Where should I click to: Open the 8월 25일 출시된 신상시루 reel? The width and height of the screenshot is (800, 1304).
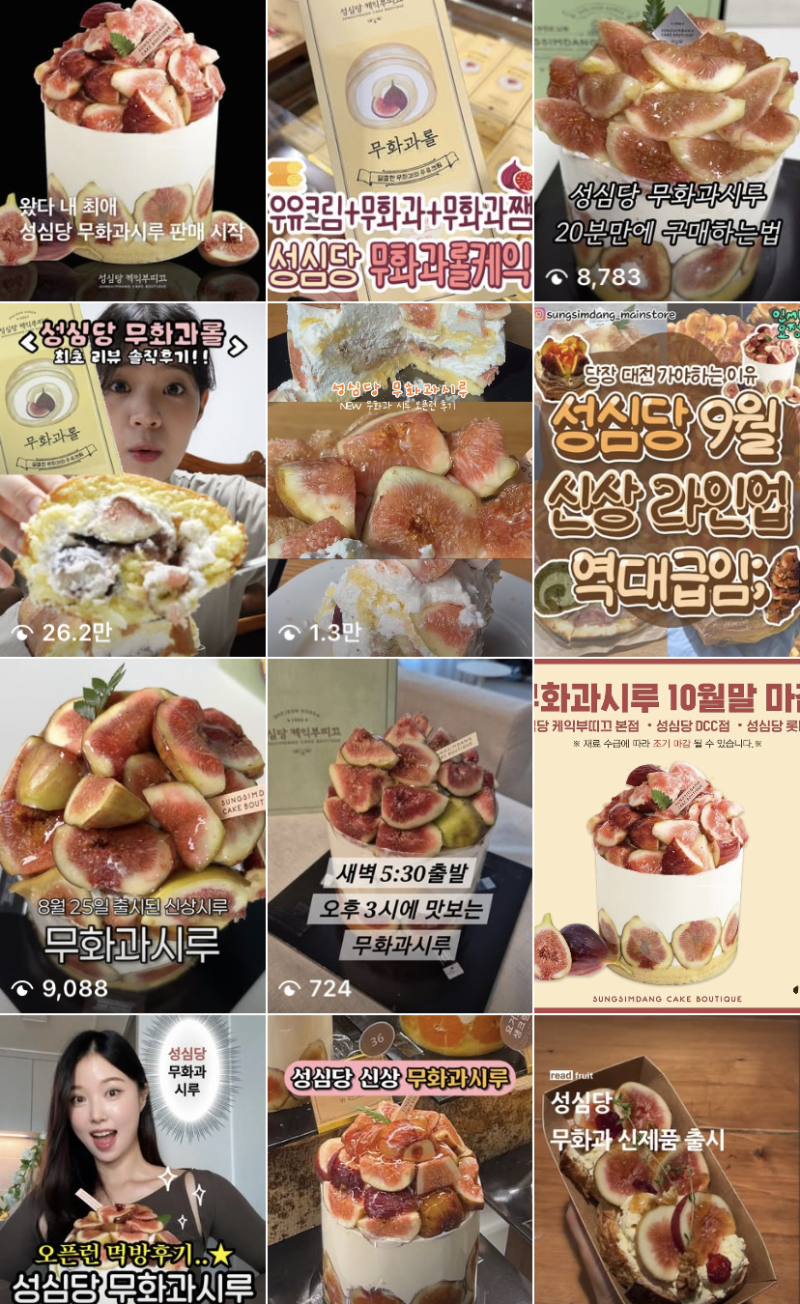click(x=132, y=836)
